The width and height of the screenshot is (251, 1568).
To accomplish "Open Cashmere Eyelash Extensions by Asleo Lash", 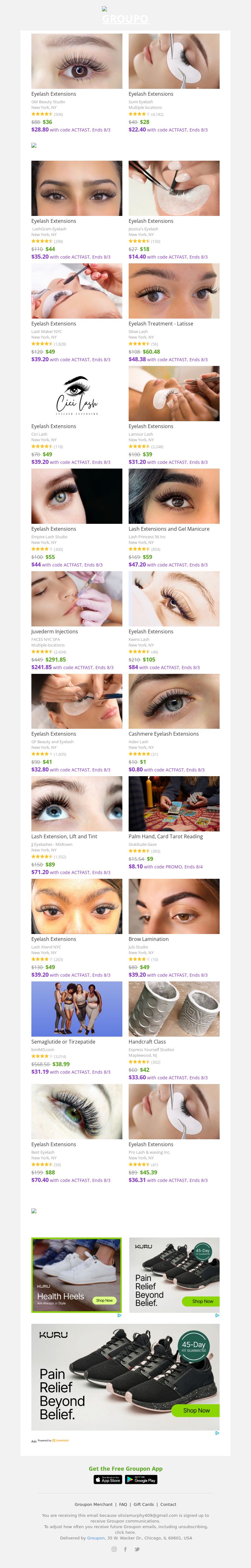I will 174,702.
